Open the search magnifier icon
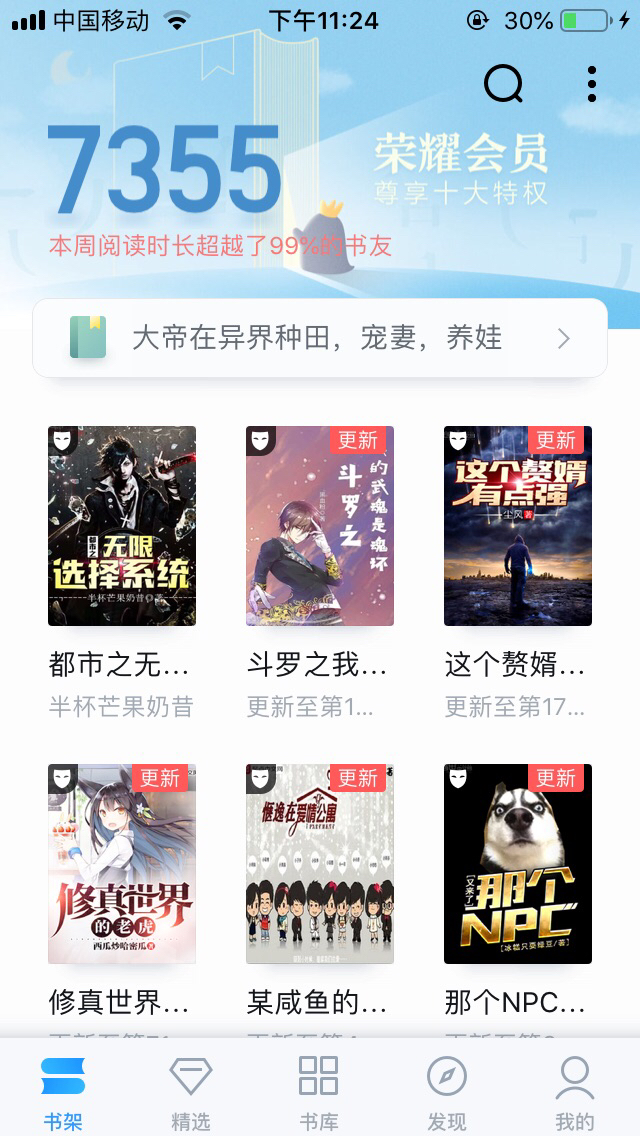Screen dimensions: 640x1136 point(503,84)
